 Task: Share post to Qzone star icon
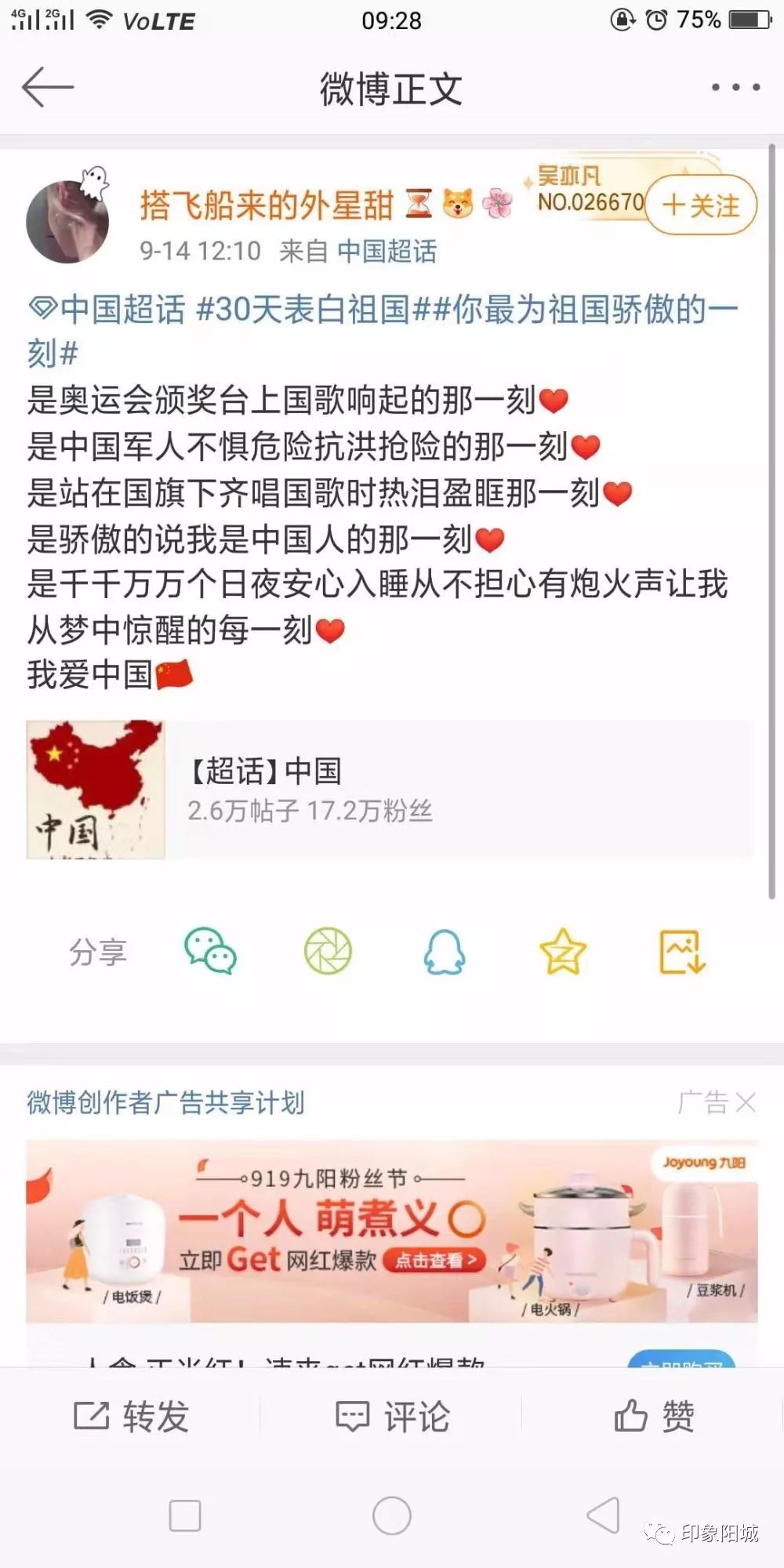[x=563, y=952]
